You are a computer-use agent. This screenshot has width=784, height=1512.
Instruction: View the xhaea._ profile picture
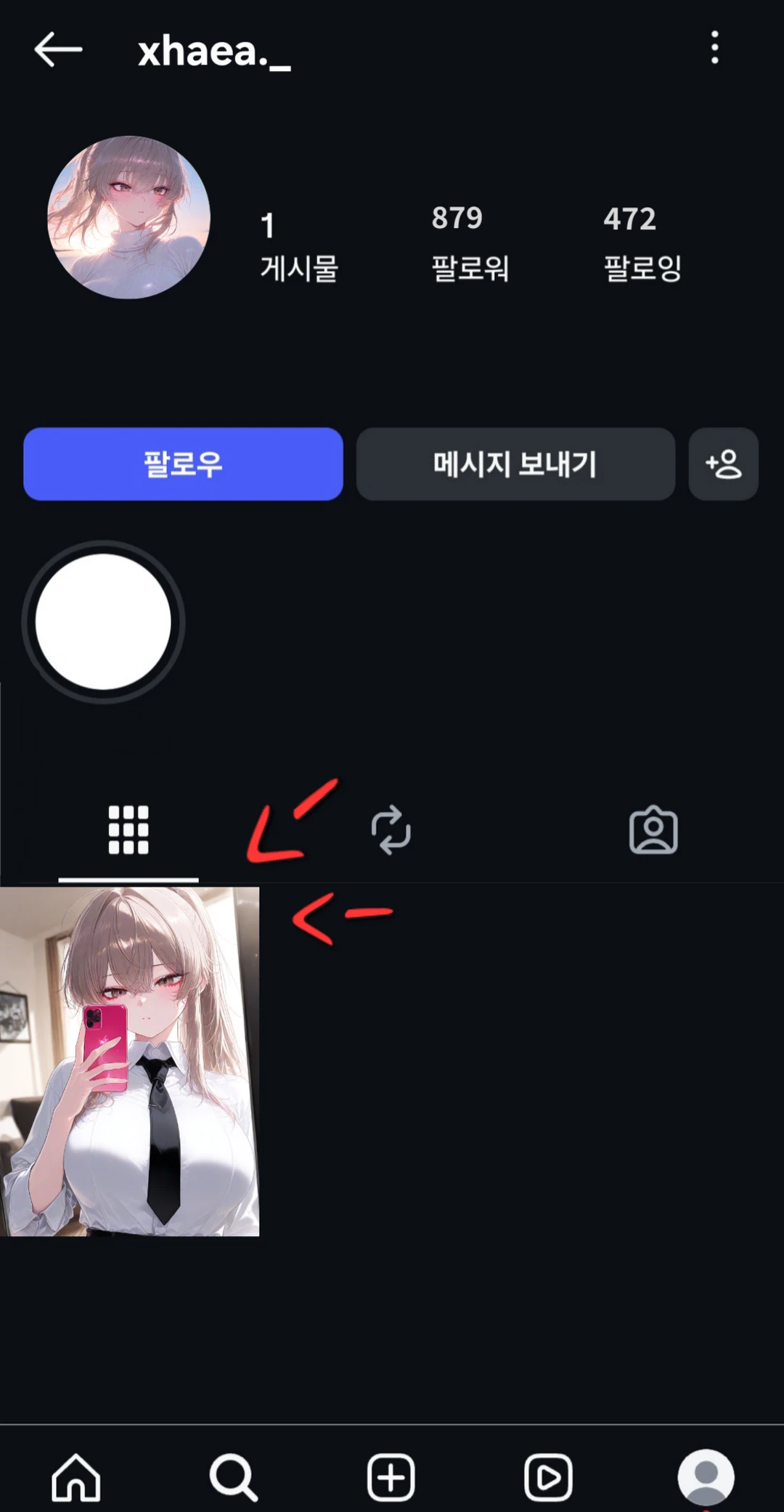[x=129, y=218]
